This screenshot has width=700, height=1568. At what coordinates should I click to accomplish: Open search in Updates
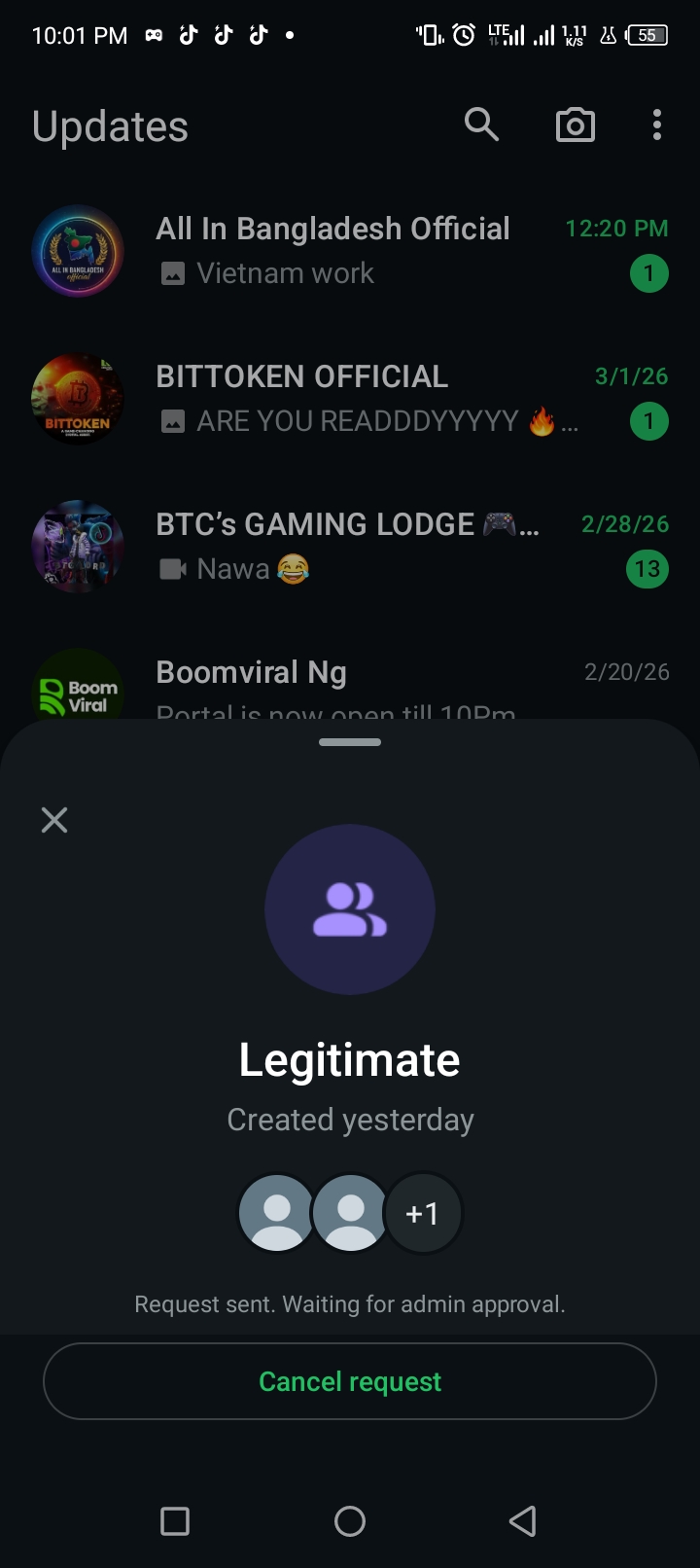click(481, 125)
